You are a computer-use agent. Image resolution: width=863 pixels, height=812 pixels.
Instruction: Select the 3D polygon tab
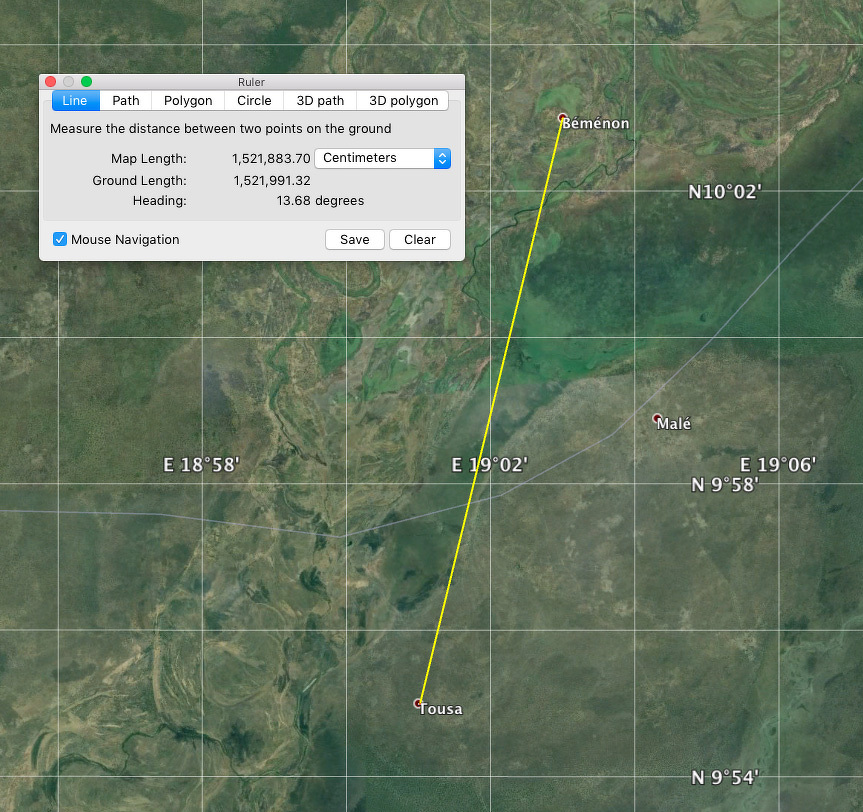pos(403,101)
